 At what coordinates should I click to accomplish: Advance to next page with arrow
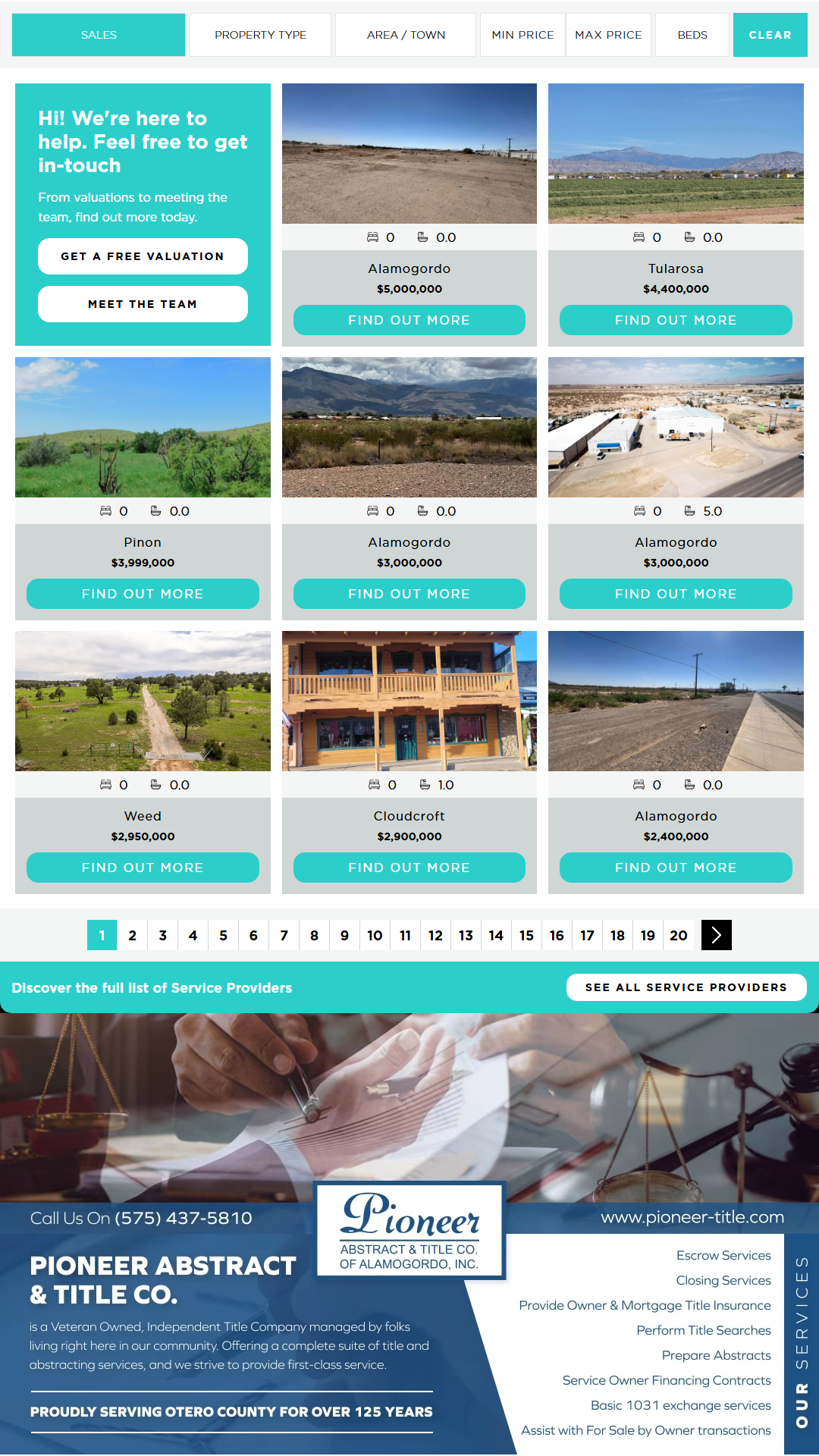[717, 935]
